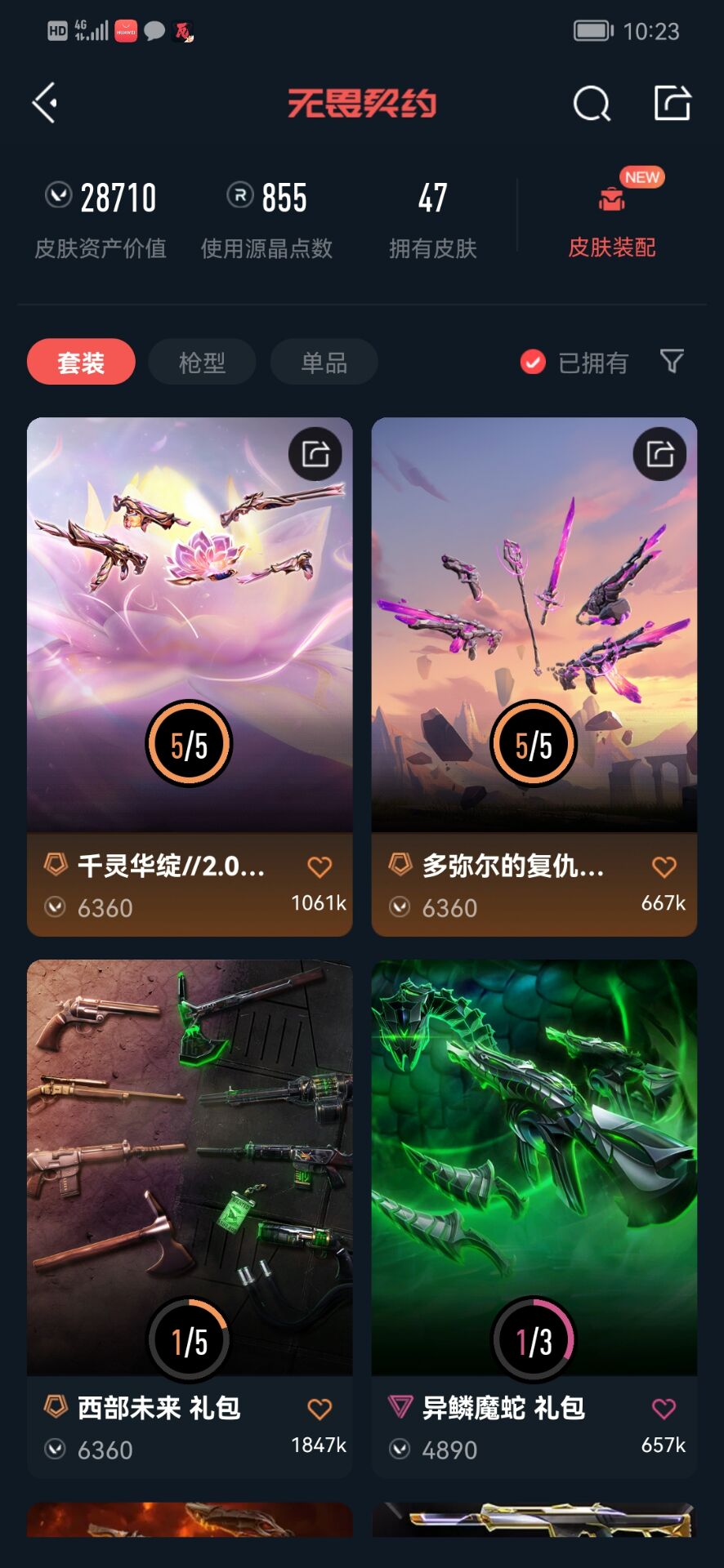This screenshot has width=724, height=1568.
Task: Select the 套装 tab
Action: [81, 362]
